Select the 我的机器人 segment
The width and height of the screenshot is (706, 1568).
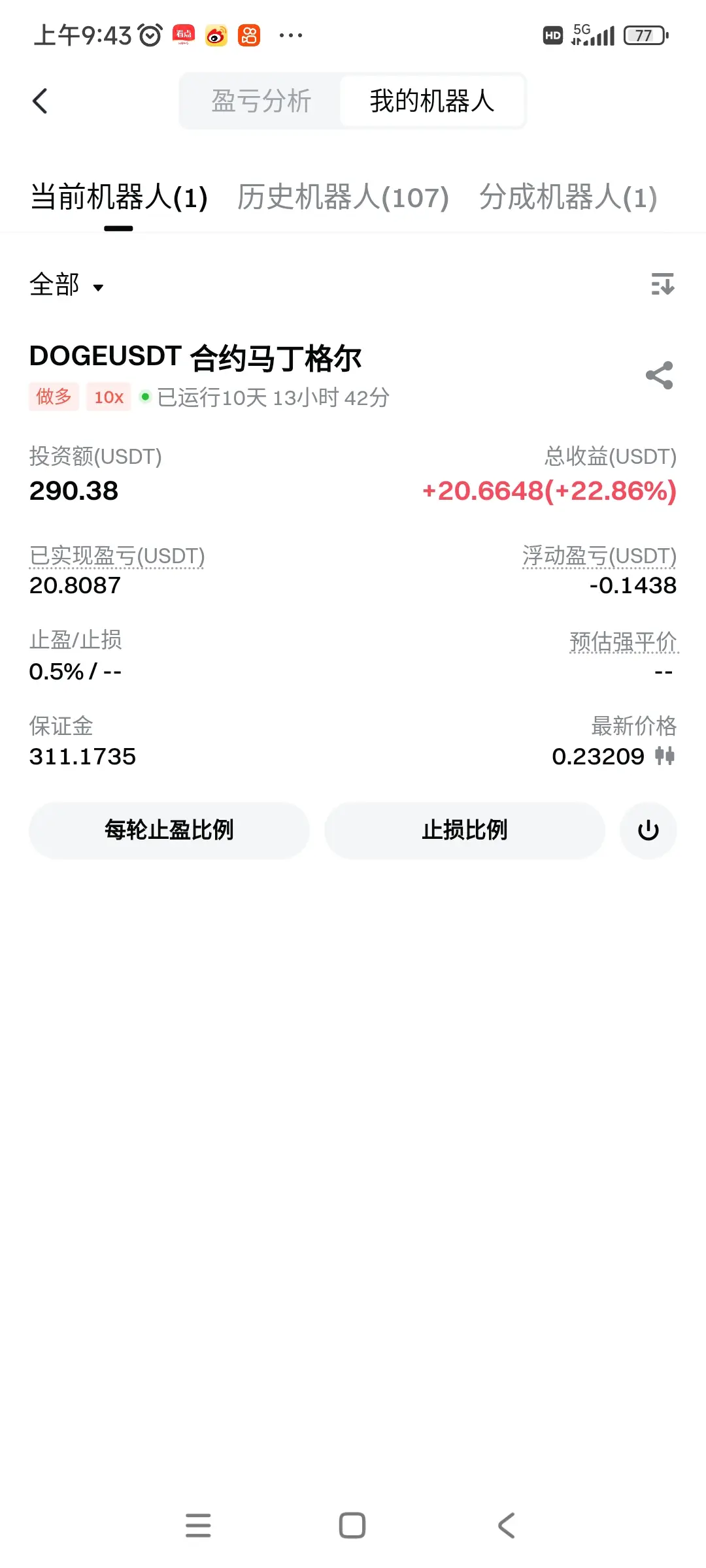[432, 101]
